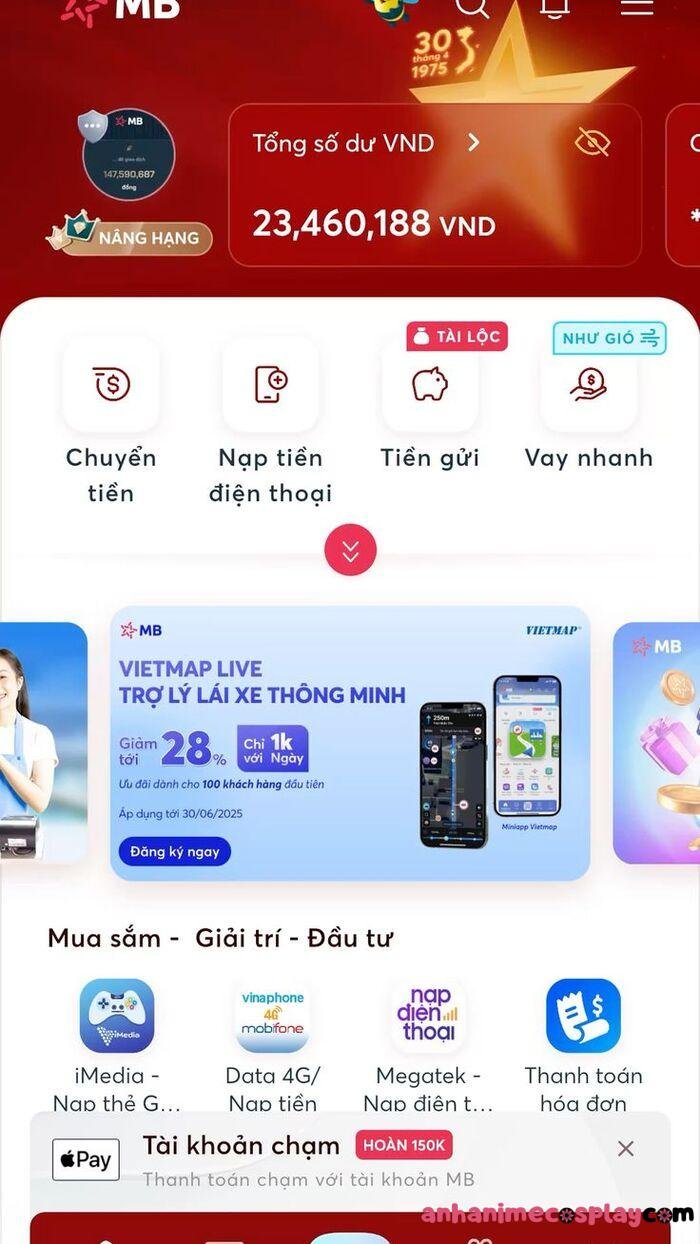700x1244 pixels.
Task: Toggle balance visibility eye icon
Action: [592, 143]
